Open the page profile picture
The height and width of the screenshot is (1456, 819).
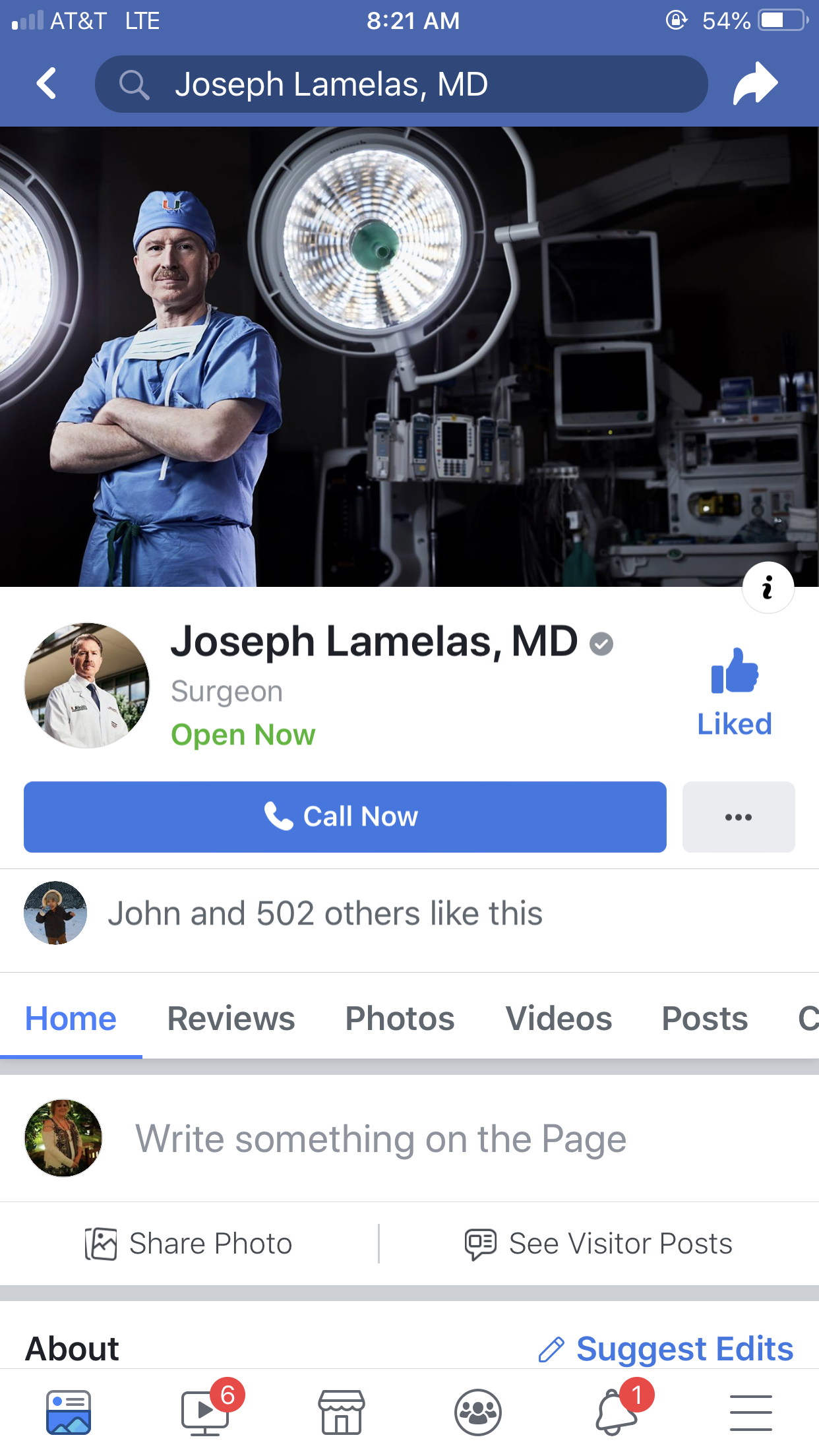click(87, 686)
